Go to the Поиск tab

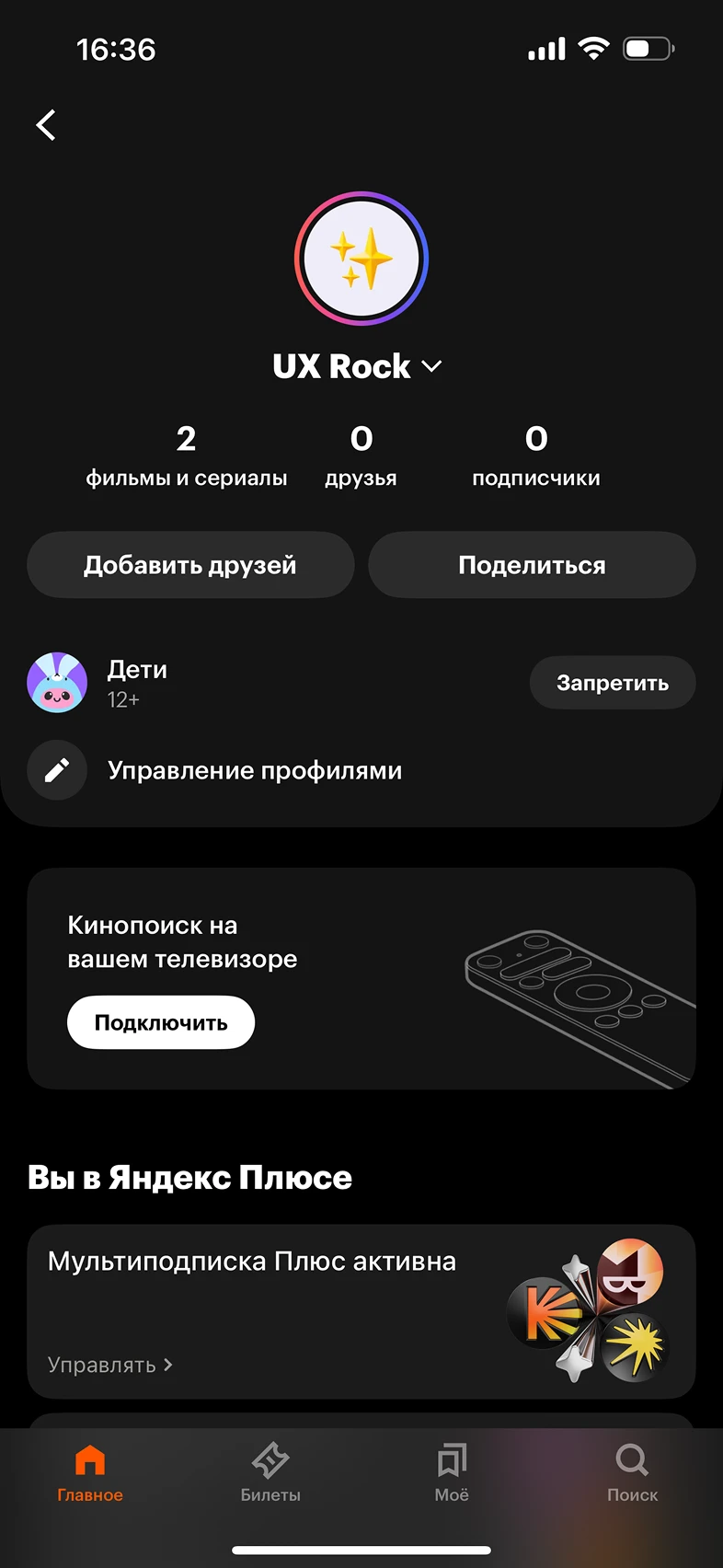pos(632,1472)
